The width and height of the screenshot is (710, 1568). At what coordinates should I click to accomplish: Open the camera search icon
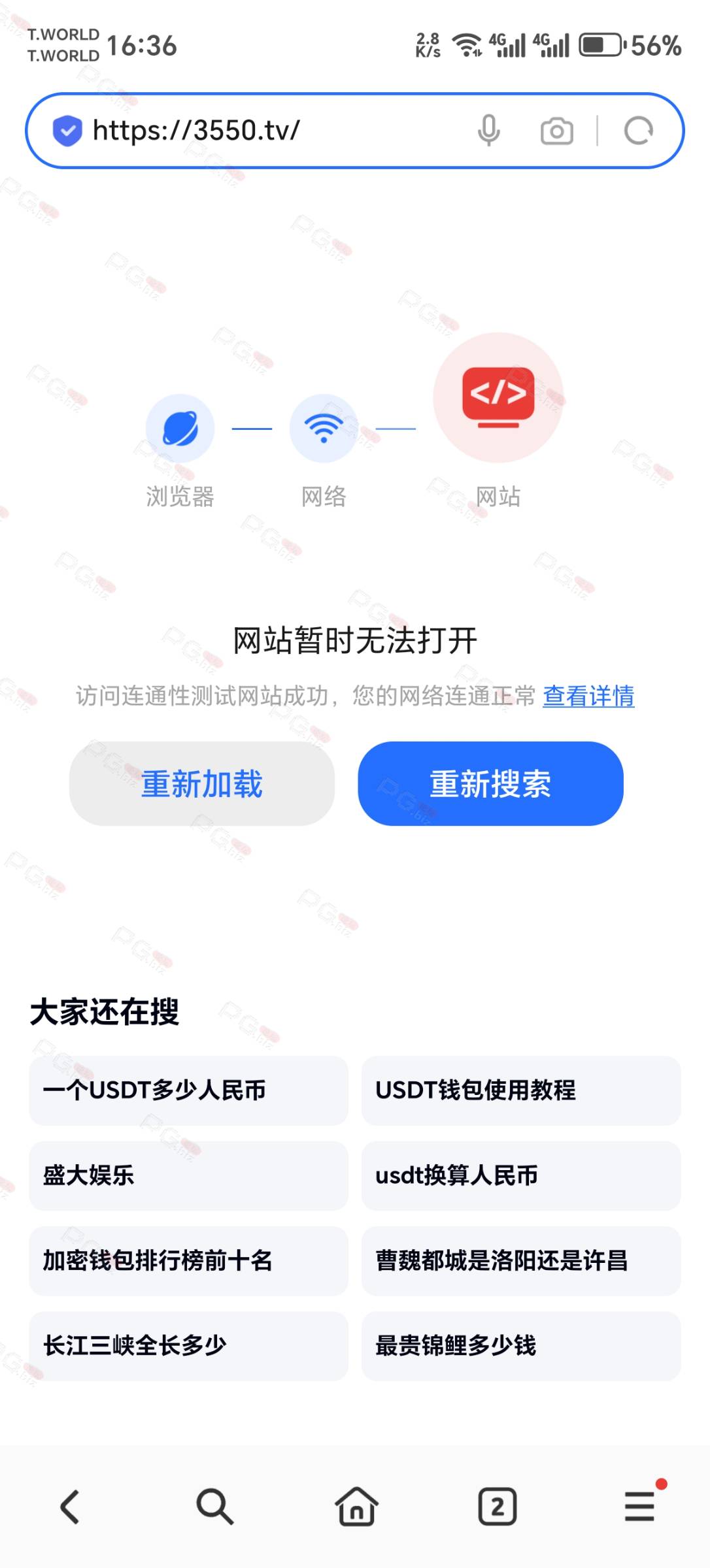(x=557, y=131)
